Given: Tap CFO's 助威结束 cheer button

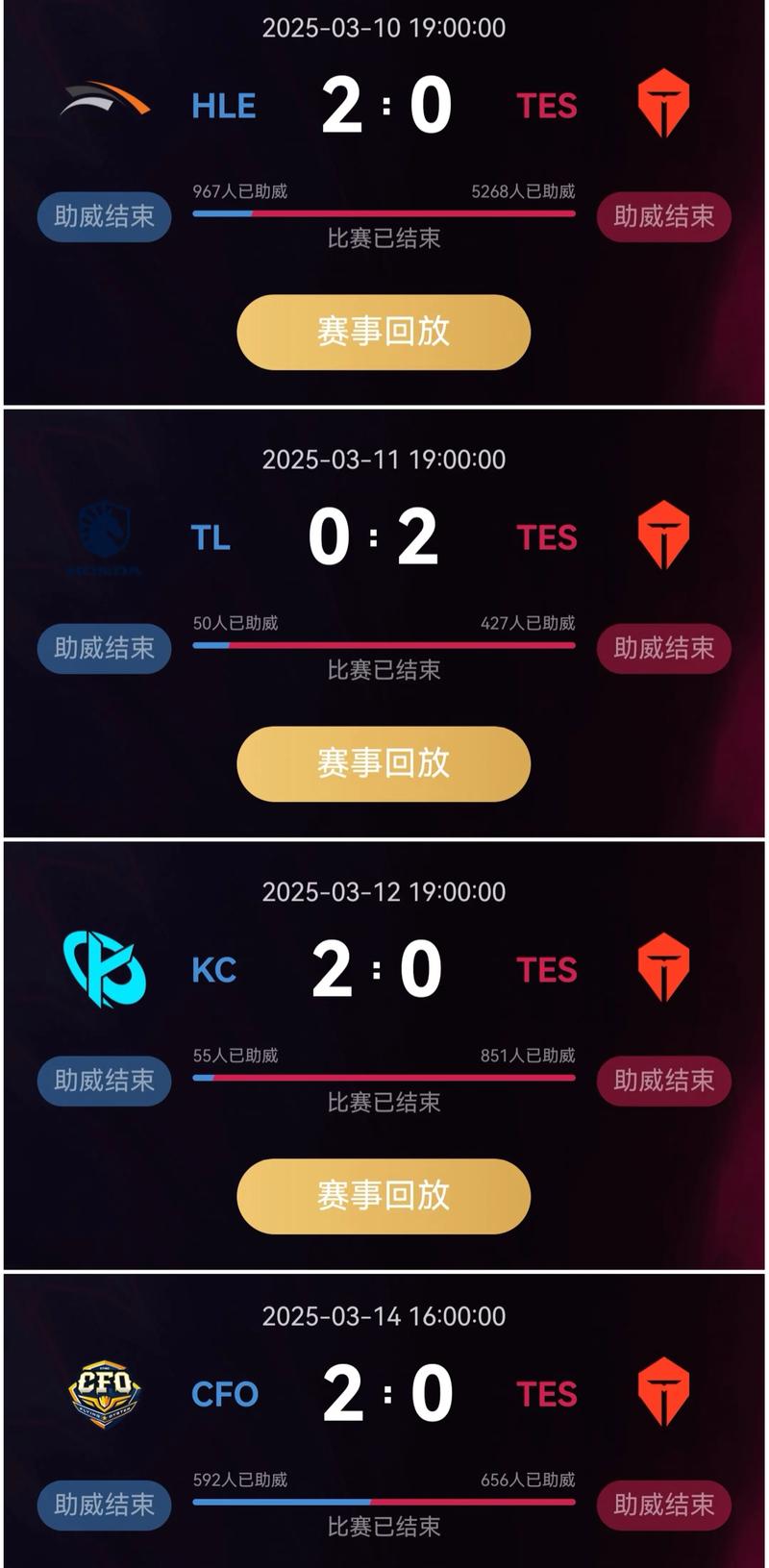Looking at the screenshot, I should click(104, 1505).
